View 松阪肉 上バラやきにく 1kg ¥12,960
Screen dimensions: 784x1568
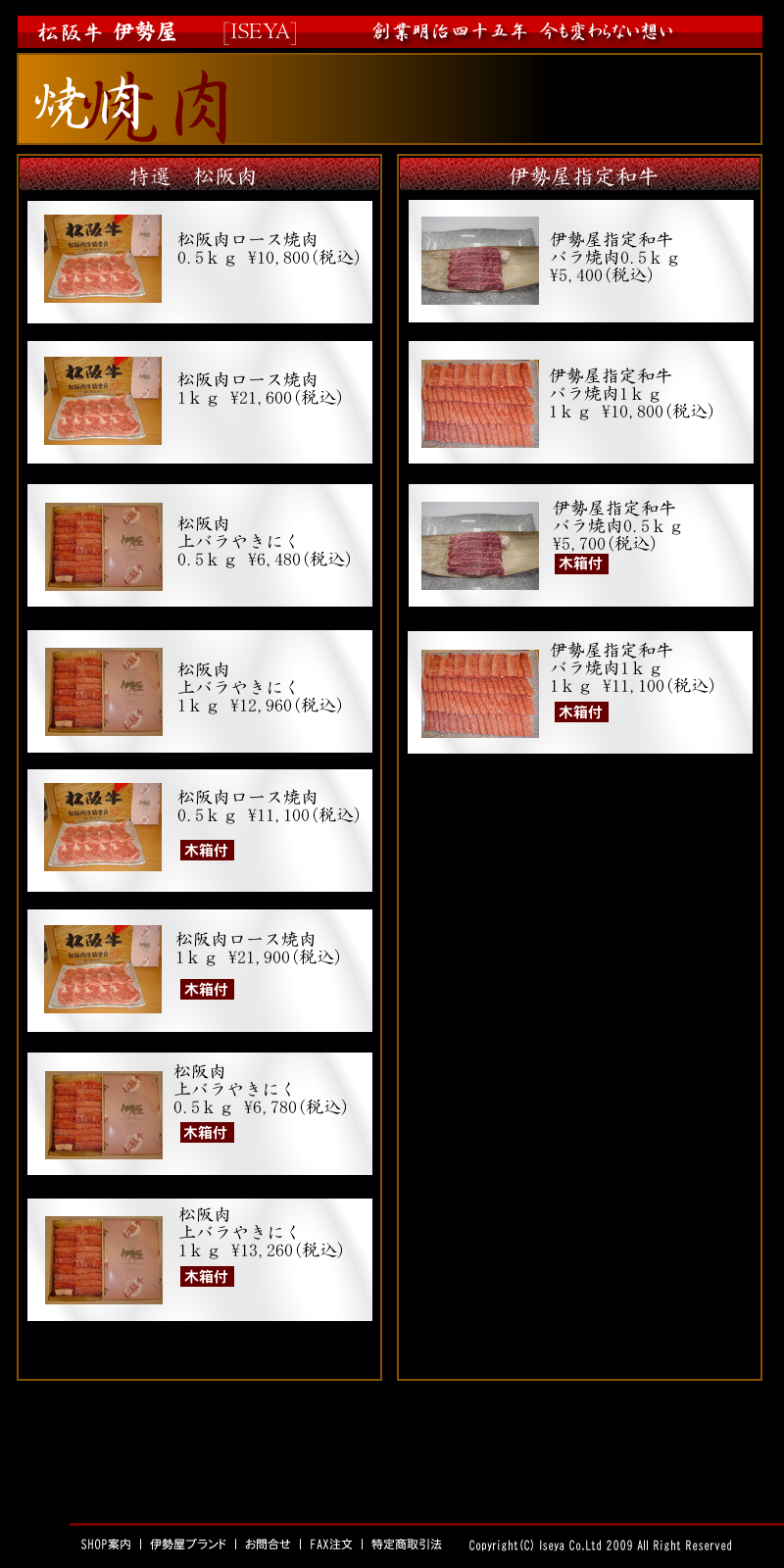(x=200, y=691)
